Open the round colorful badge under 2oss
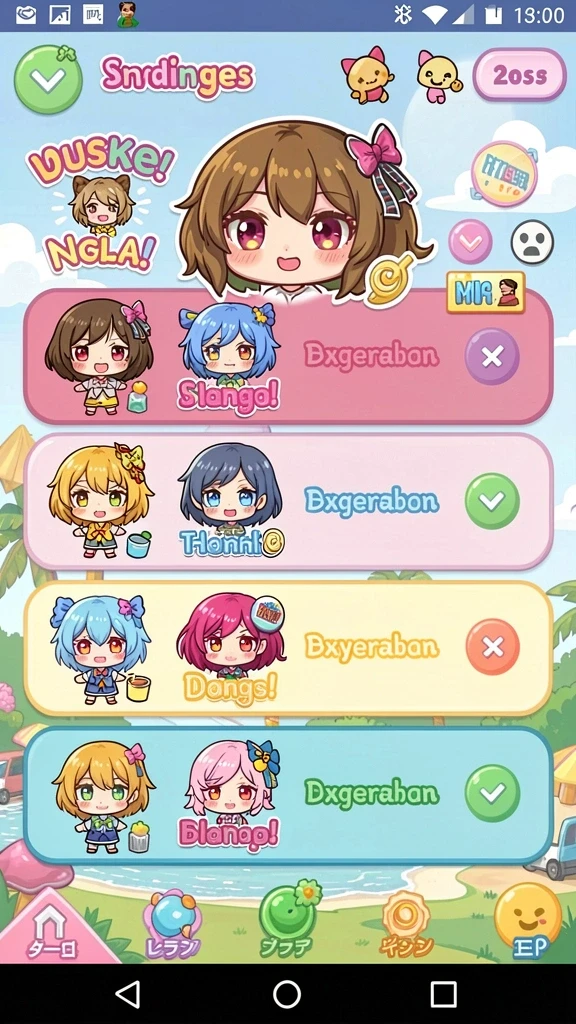 coord(504,174)
